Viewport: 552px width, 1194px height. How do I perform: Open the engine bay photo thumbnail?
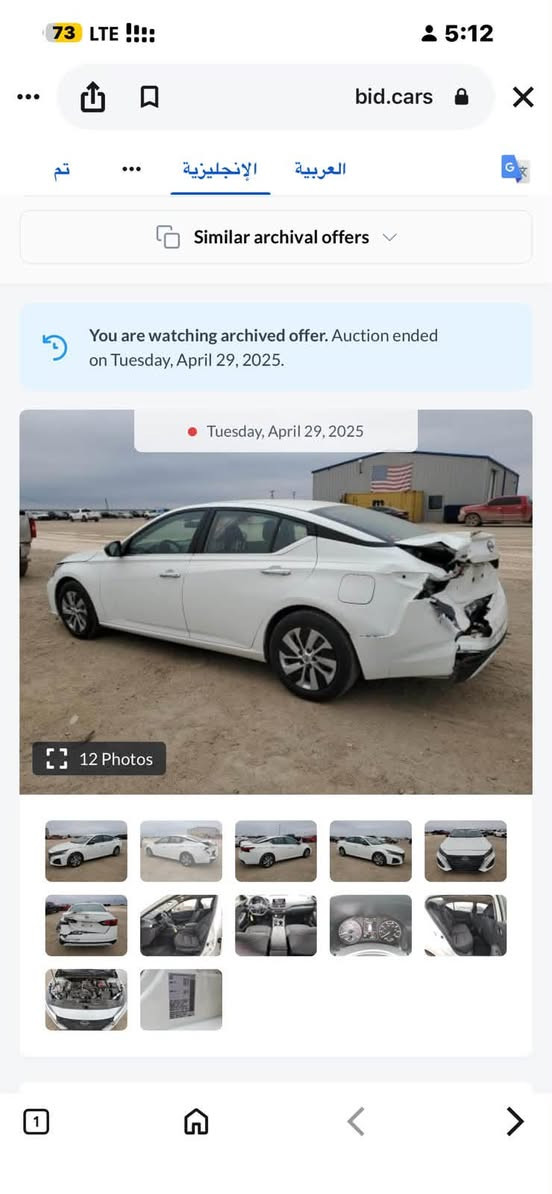pyautogui.click(x=86, y=1000)
